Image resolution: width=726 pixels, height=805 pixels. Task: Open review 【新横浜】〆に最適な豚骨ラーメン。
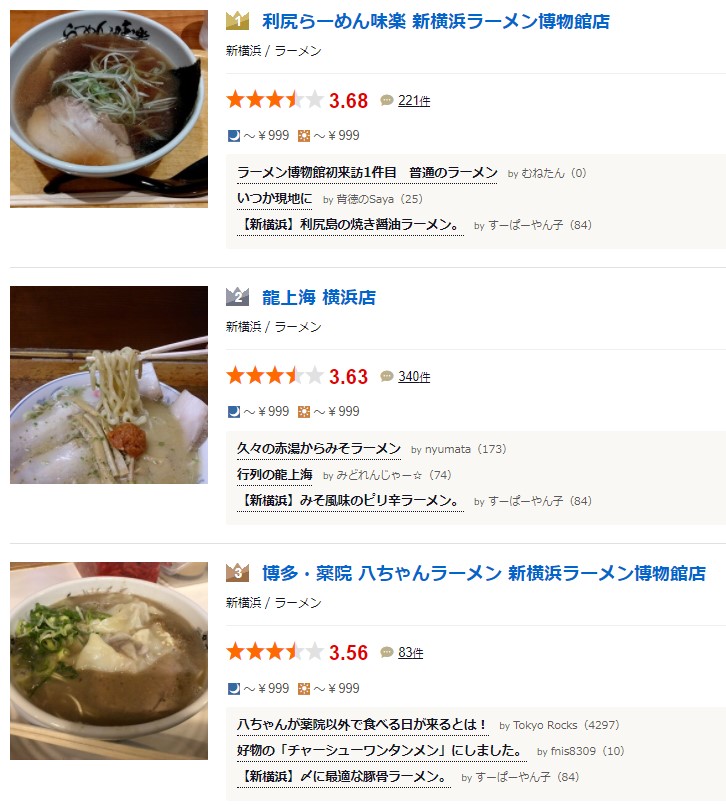tap(343, 776)
